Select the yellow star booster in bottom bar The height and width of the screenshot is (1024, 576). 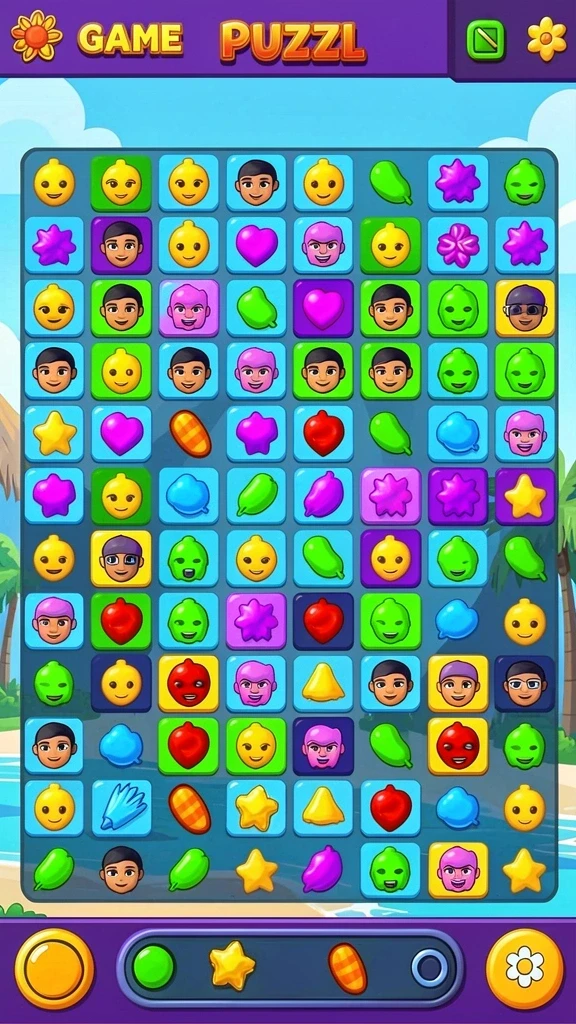(x=232, y=965)
